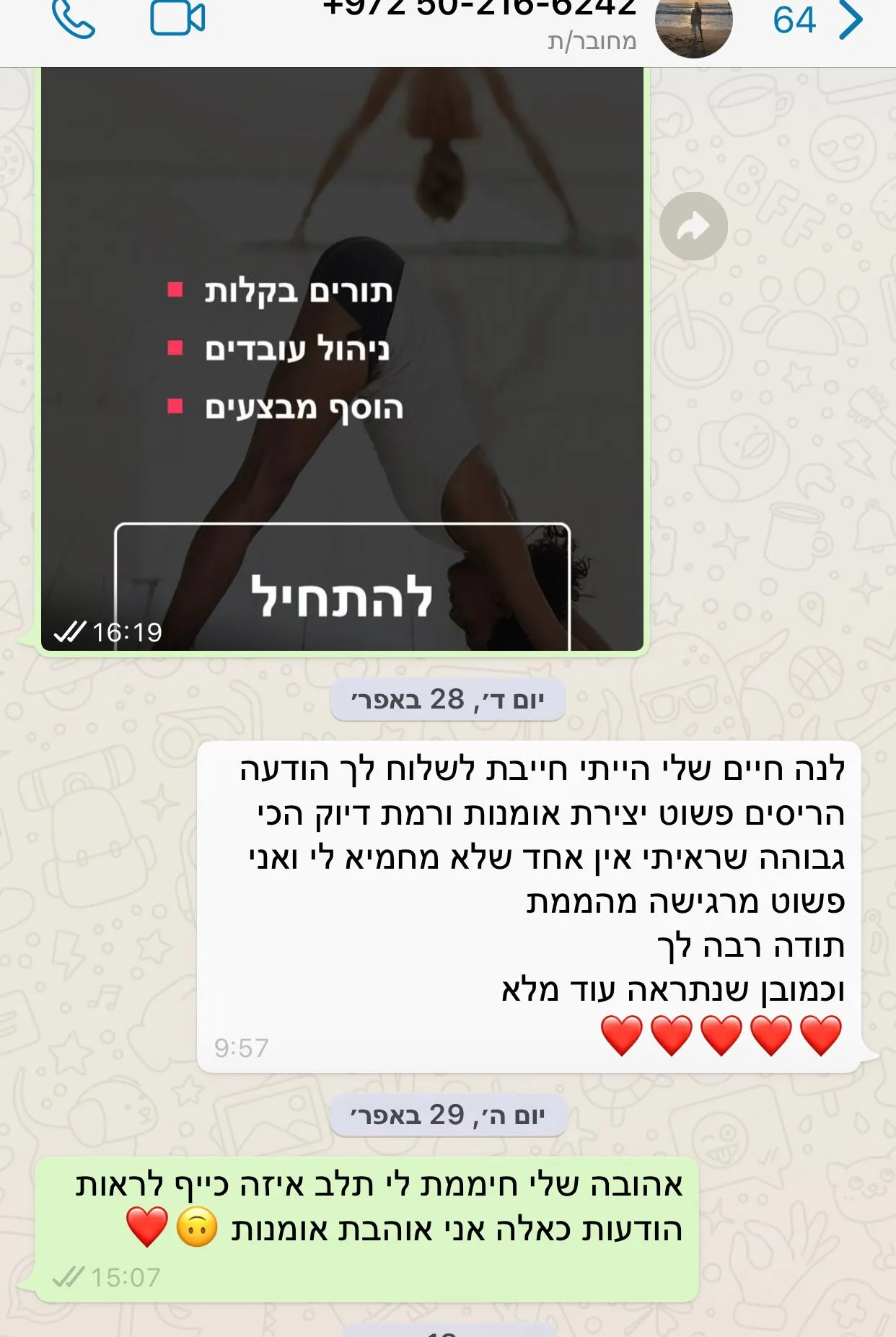The image size is (896, 1337).
Task: Start a voice call with this contact
Action: (x=73, y=20)
